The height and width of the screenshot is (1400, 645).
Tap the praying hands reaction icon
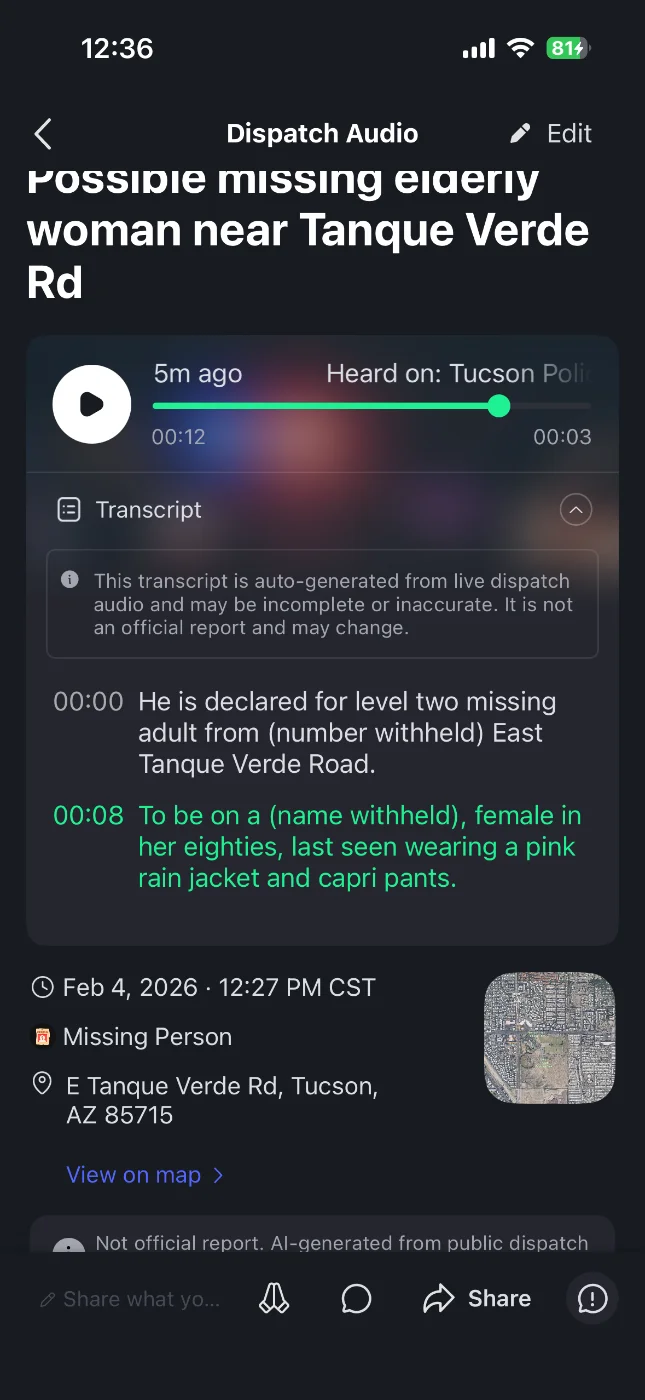(274, 1299)
